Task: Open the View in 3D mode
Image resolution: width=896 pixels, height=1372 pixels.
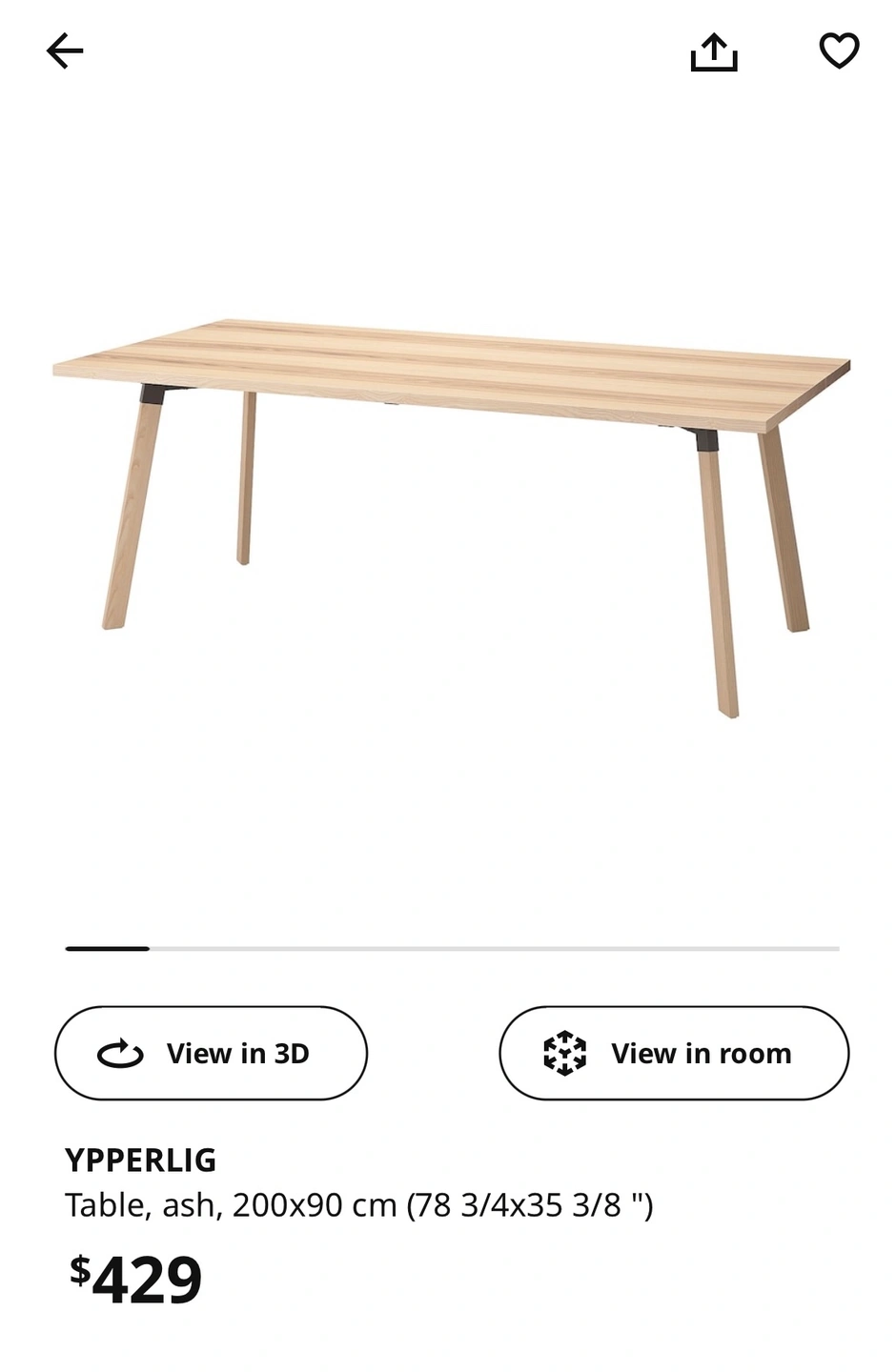Action: click(211, 1053)
